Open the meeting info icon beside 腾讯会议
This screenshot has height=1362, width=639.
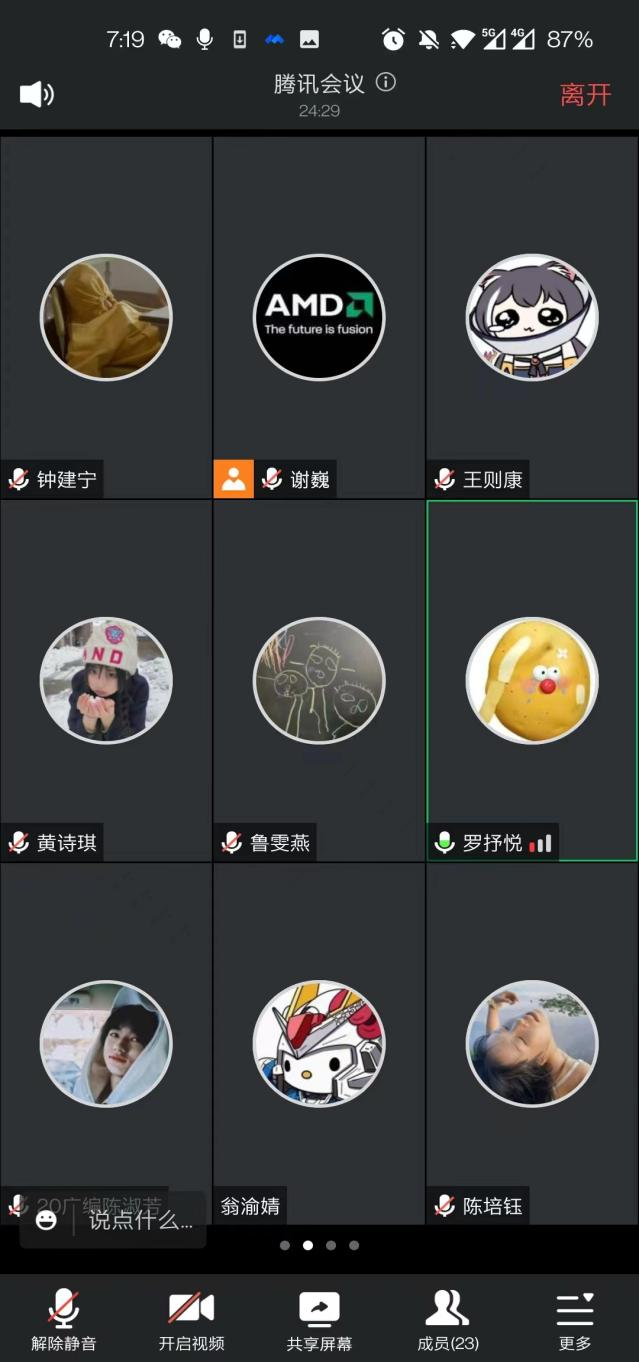click(386, 82)
